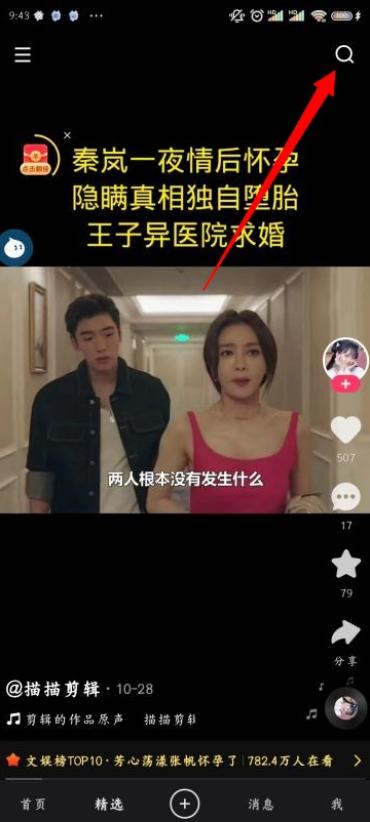Viewport: 370px width, 822px height.
Task: Go to the 消息 messages tab
Action: 260,804
